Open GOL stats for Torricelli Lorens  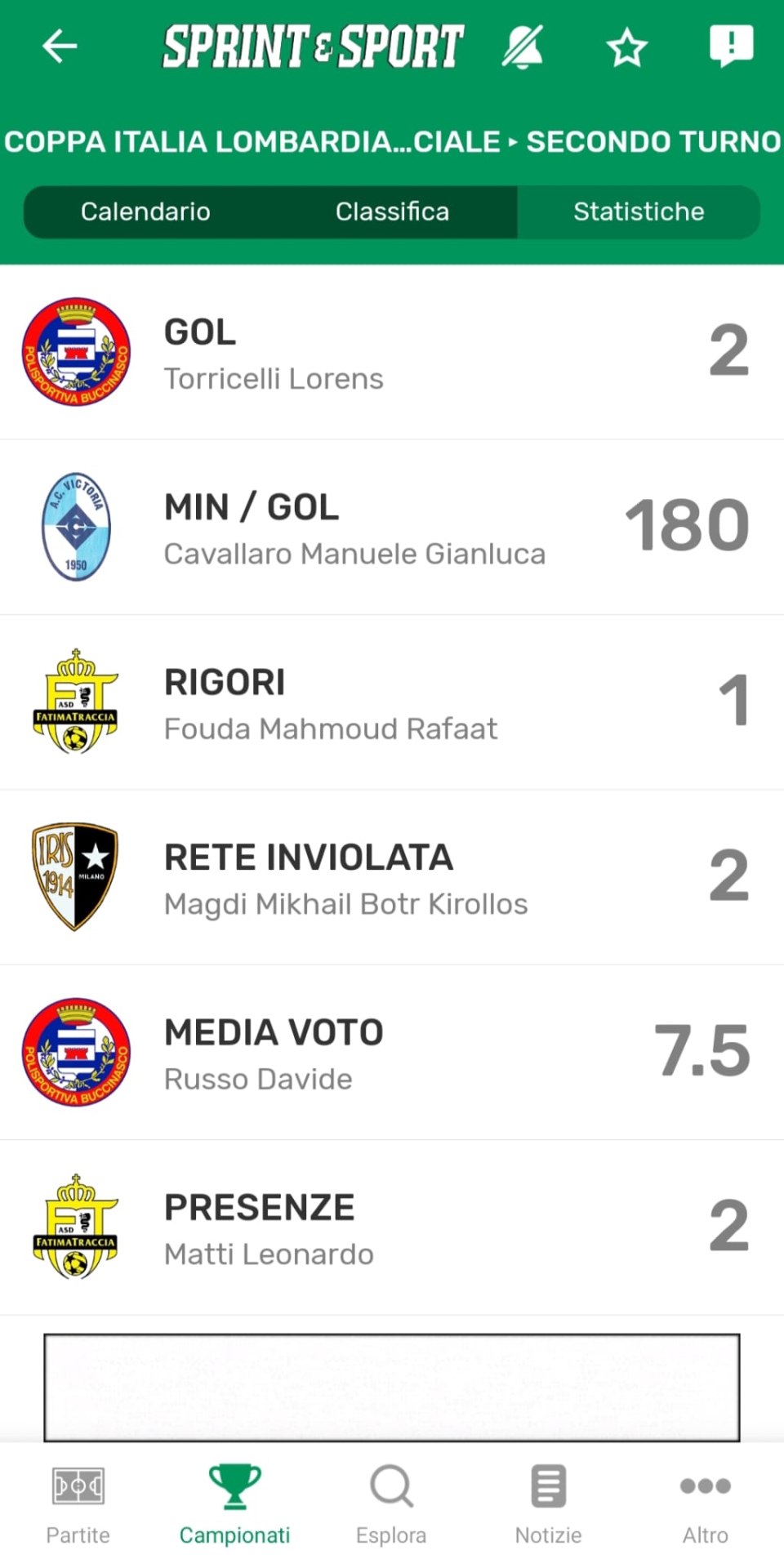[x=392, y=352]
